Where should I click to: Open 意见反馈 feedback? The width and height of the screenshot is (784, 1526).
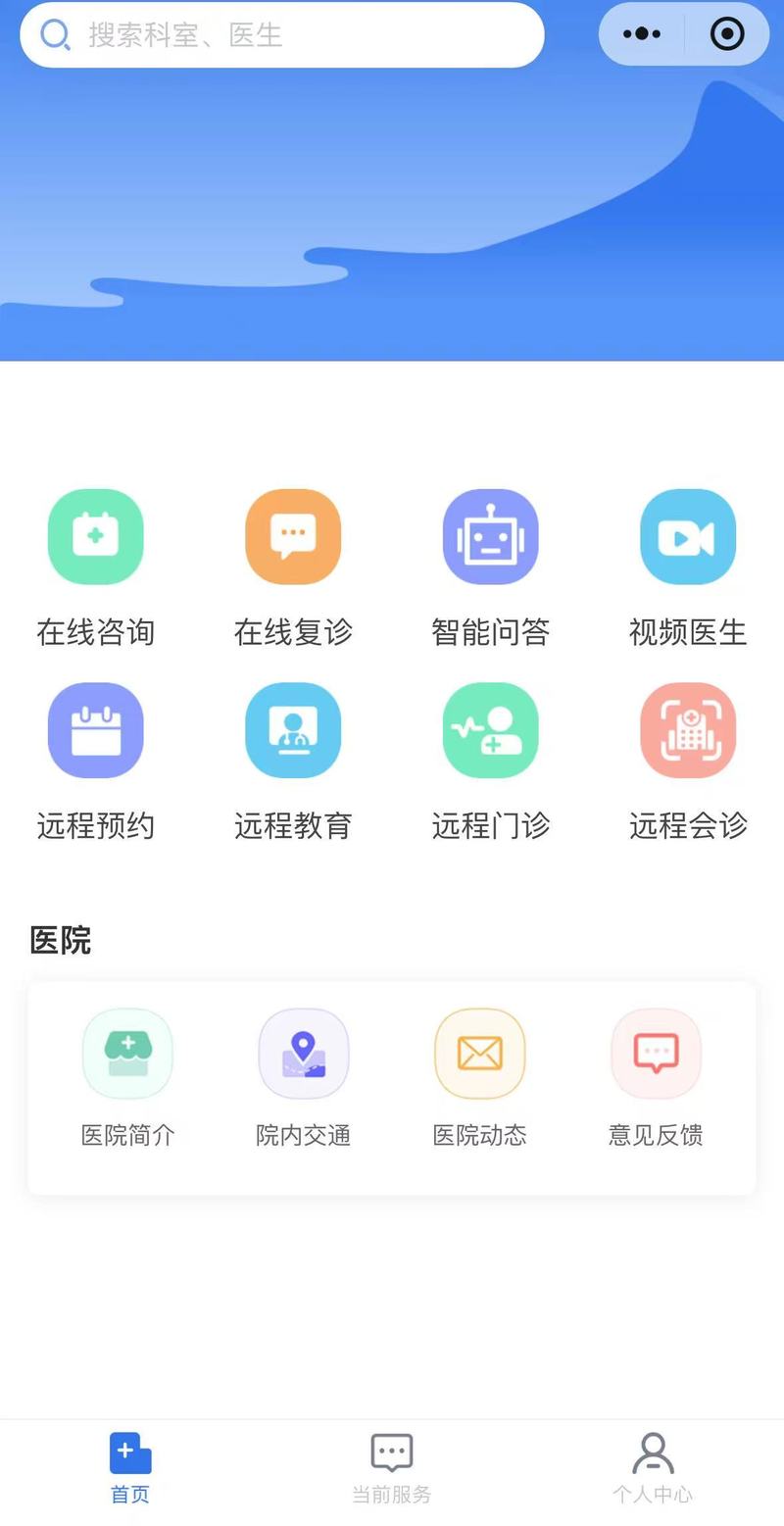(656, 1078)
